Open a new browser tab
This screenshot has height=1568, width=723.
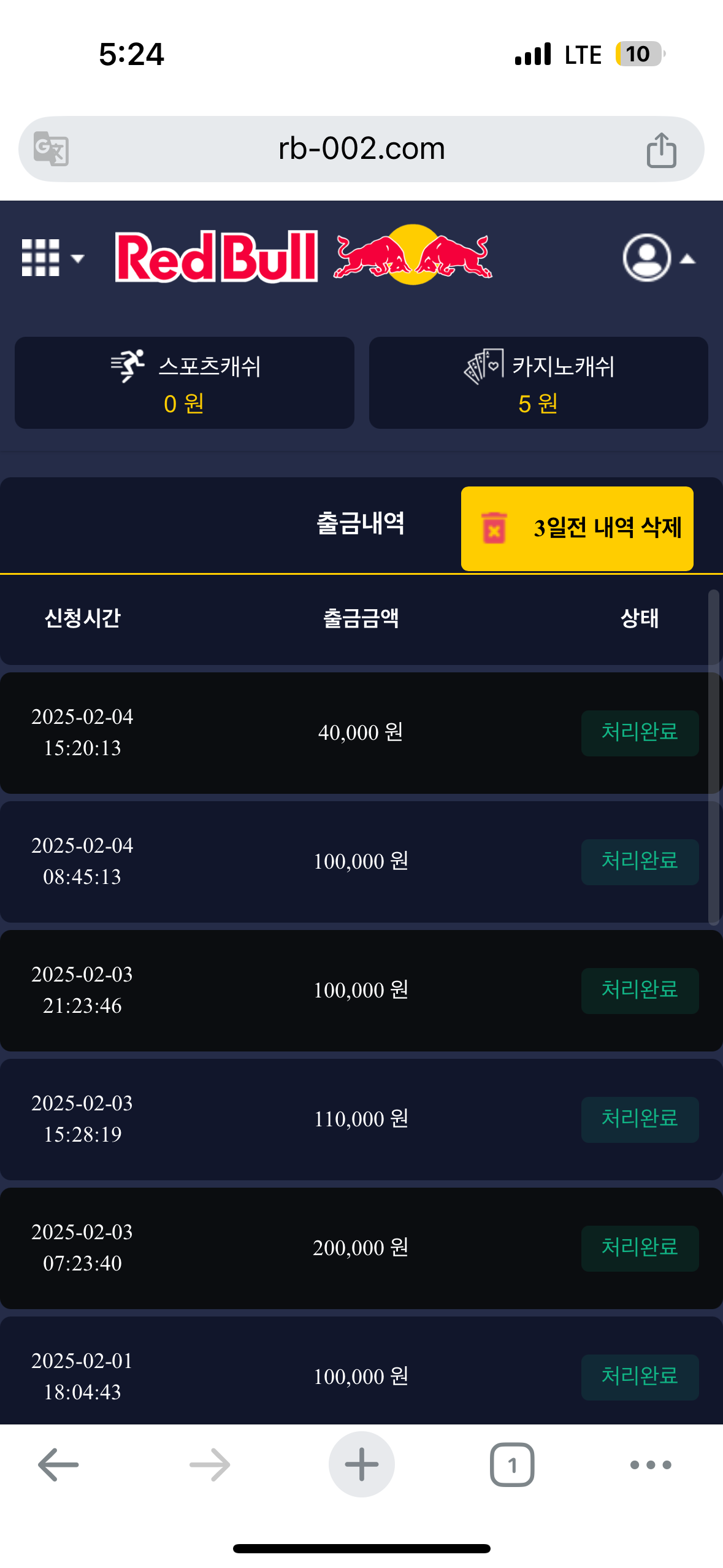tap(361, 1464)
